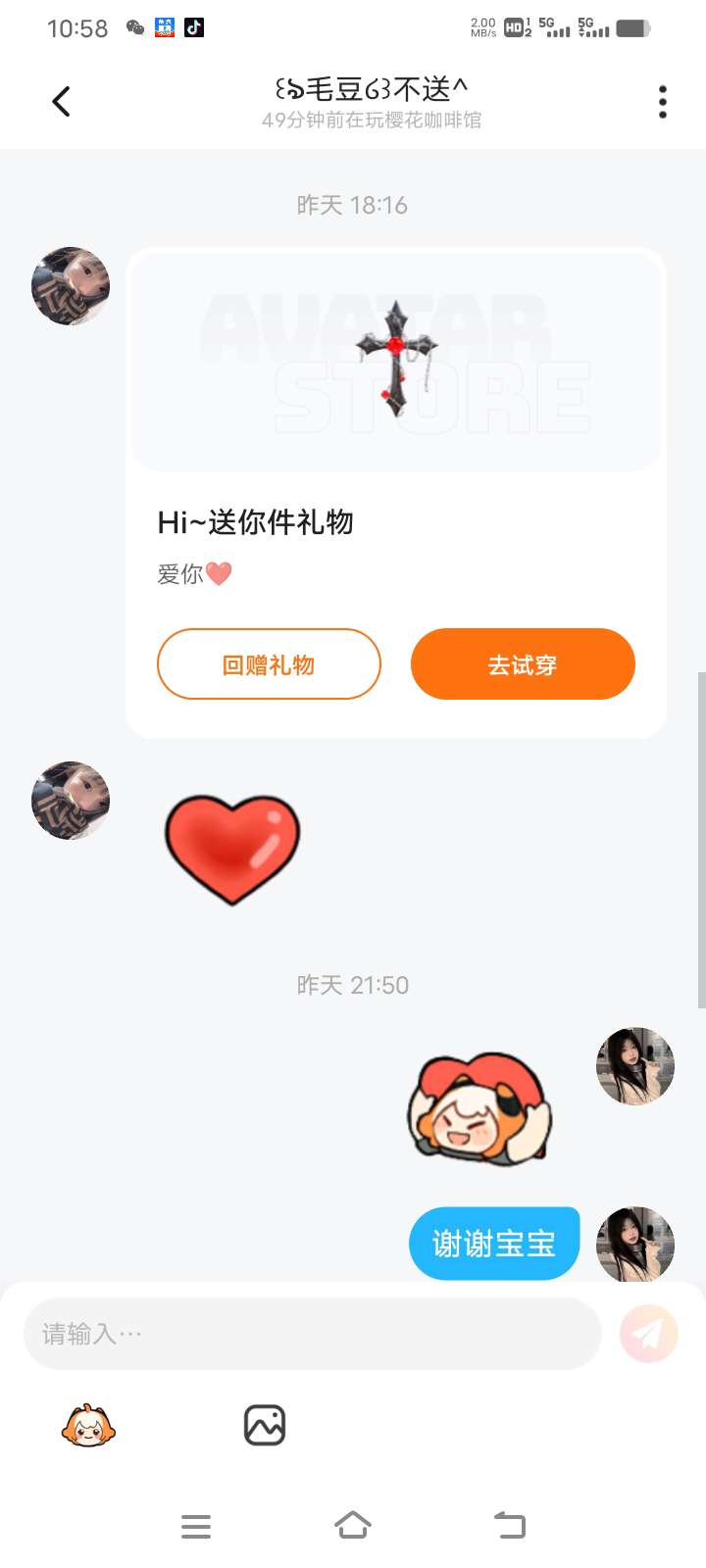Open my avatar next to 谢谢宝宝
The width and height of the screenshot is (706, 1568).
point(635,1245)
